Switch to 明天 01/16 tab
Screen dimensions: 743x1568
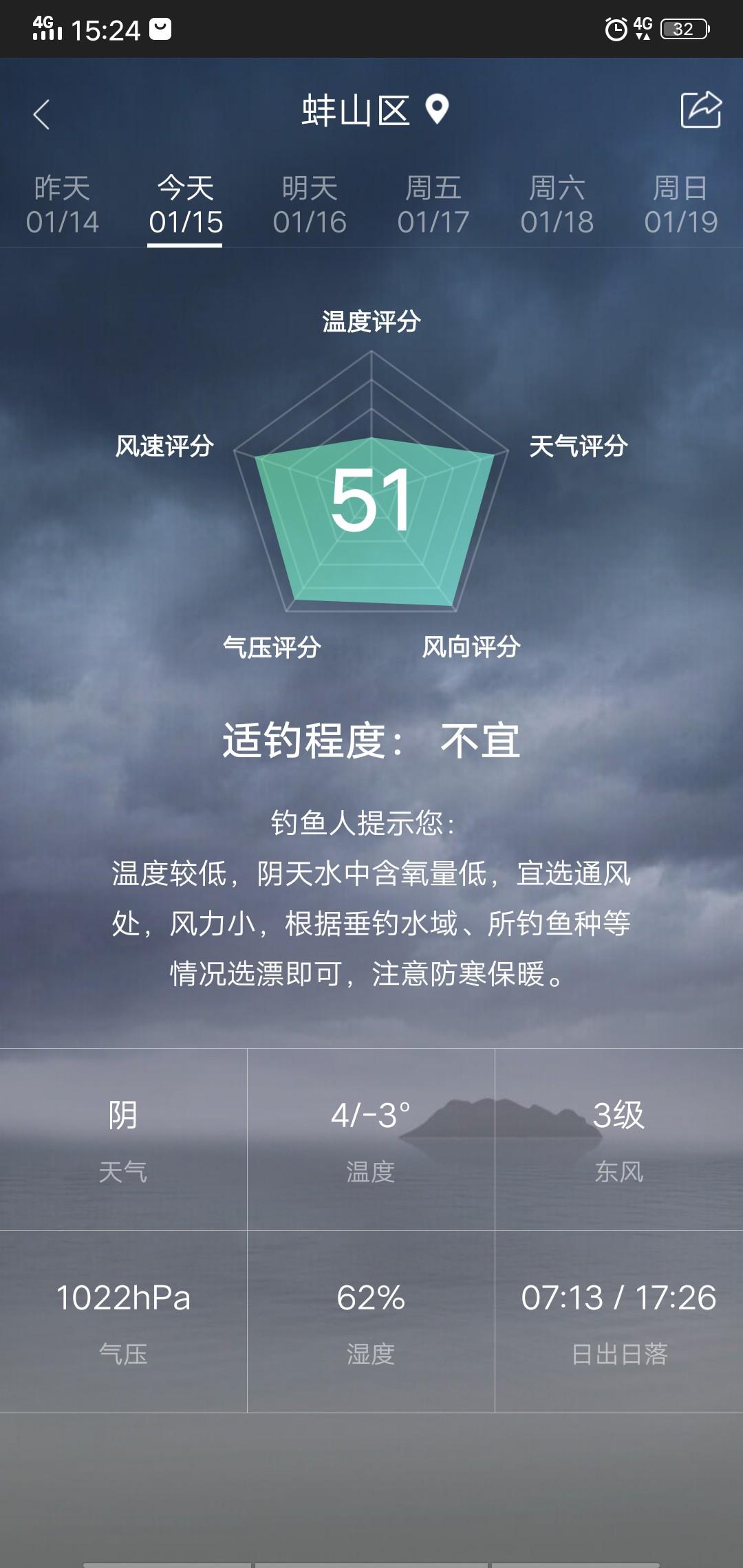tap(310, 205)
